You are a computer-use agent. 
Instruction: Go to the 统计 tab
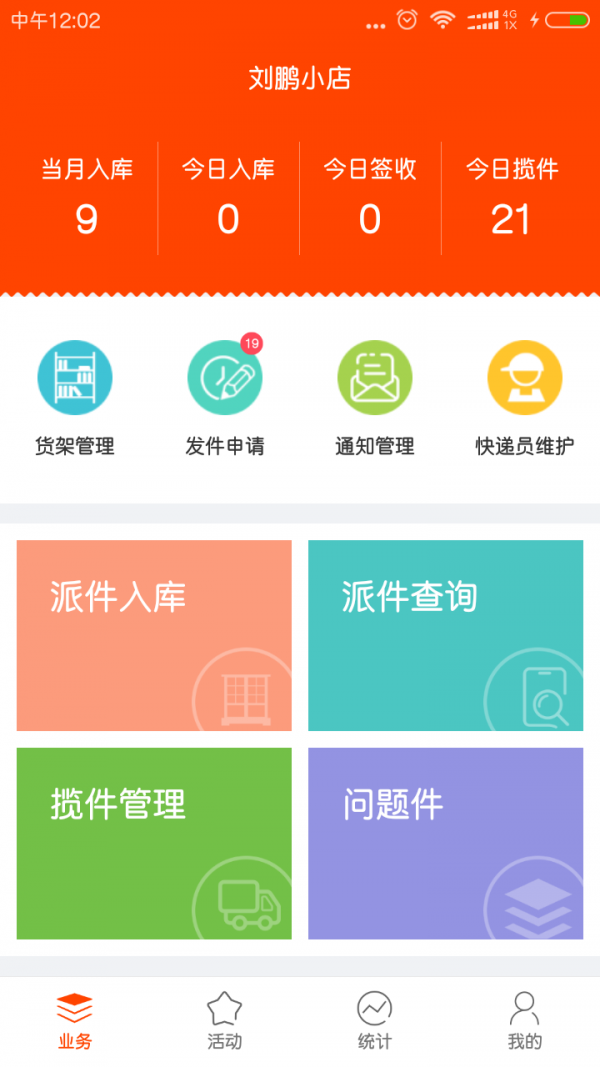click(x=375, y=1020)
